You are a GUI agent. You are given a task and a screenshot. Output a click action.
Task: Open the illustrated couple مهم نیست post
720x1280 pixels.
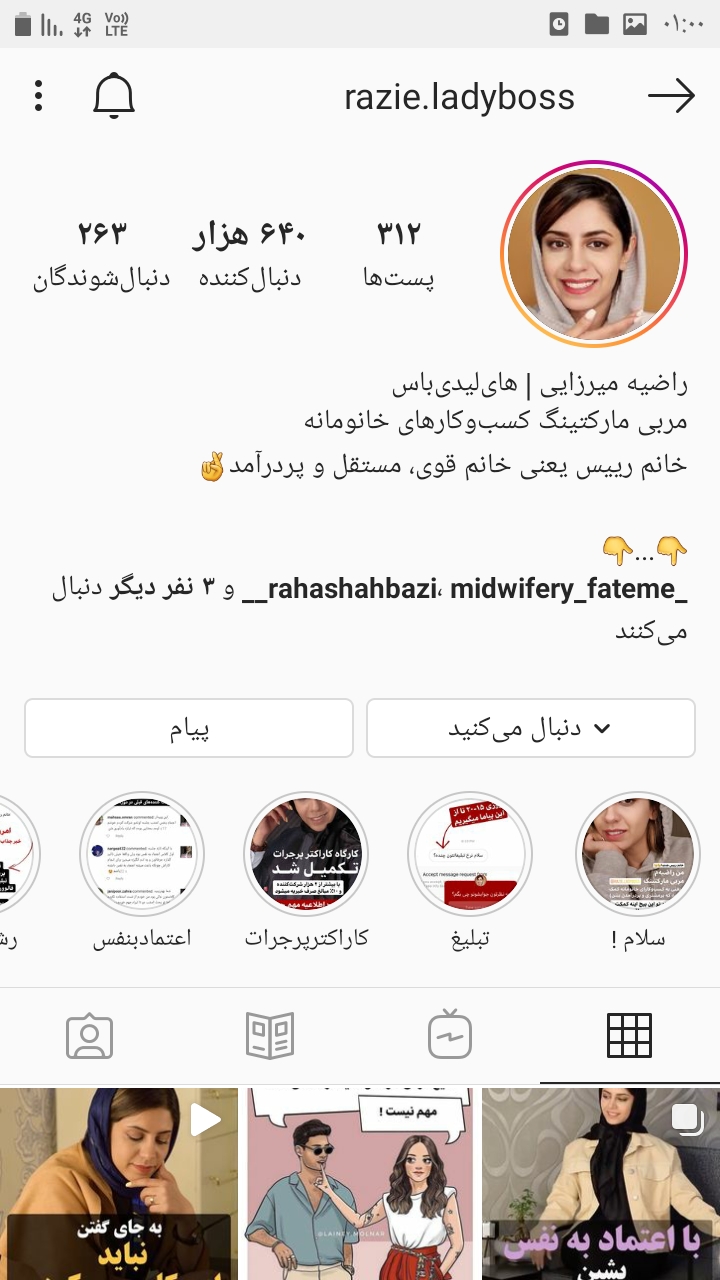(x=360, y=1185)
